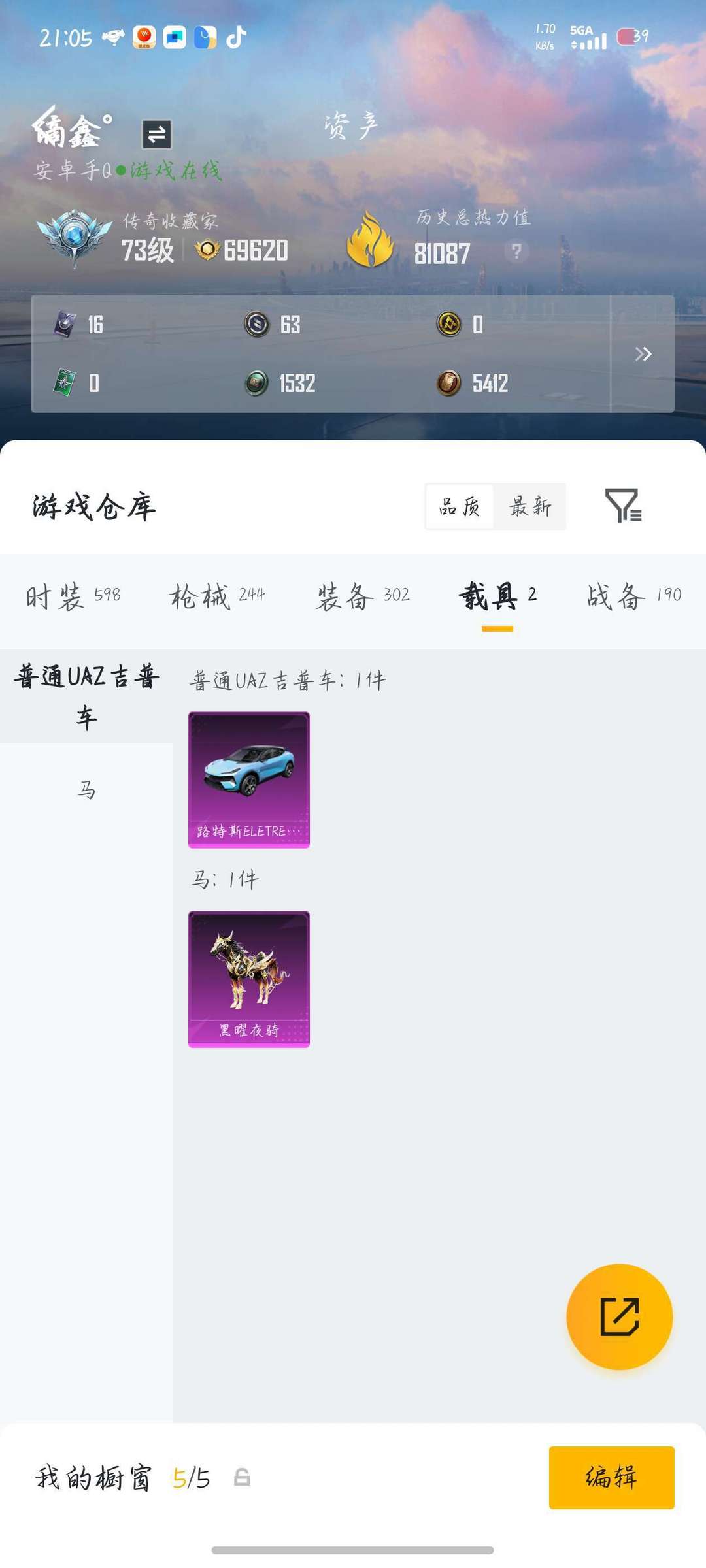Tap the flame icon for 历史总热力值
The height and width of the screenshot is (1568, 706).
[371, 242]
